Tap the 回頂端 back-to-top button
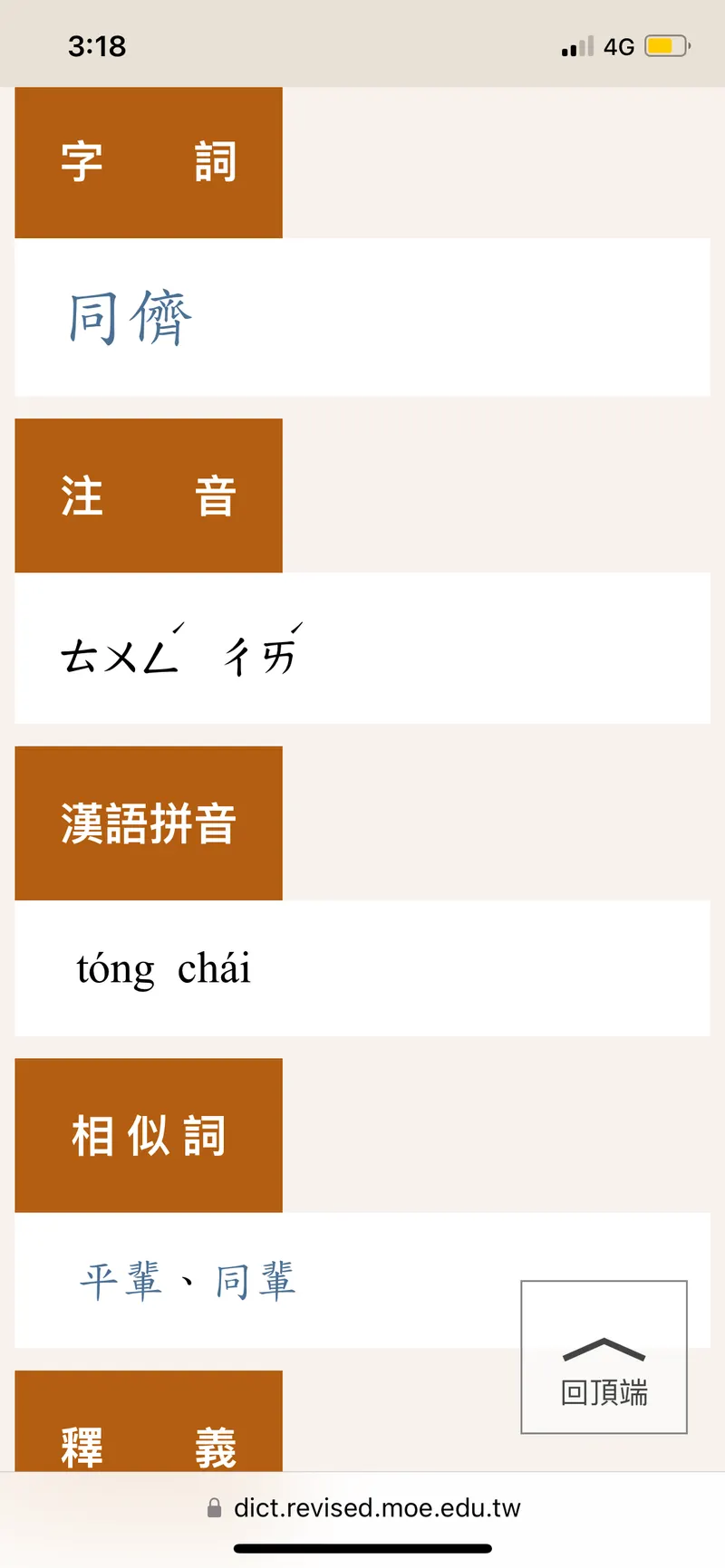Screen dimensions: 725x1568 [x=604, y=1357]
